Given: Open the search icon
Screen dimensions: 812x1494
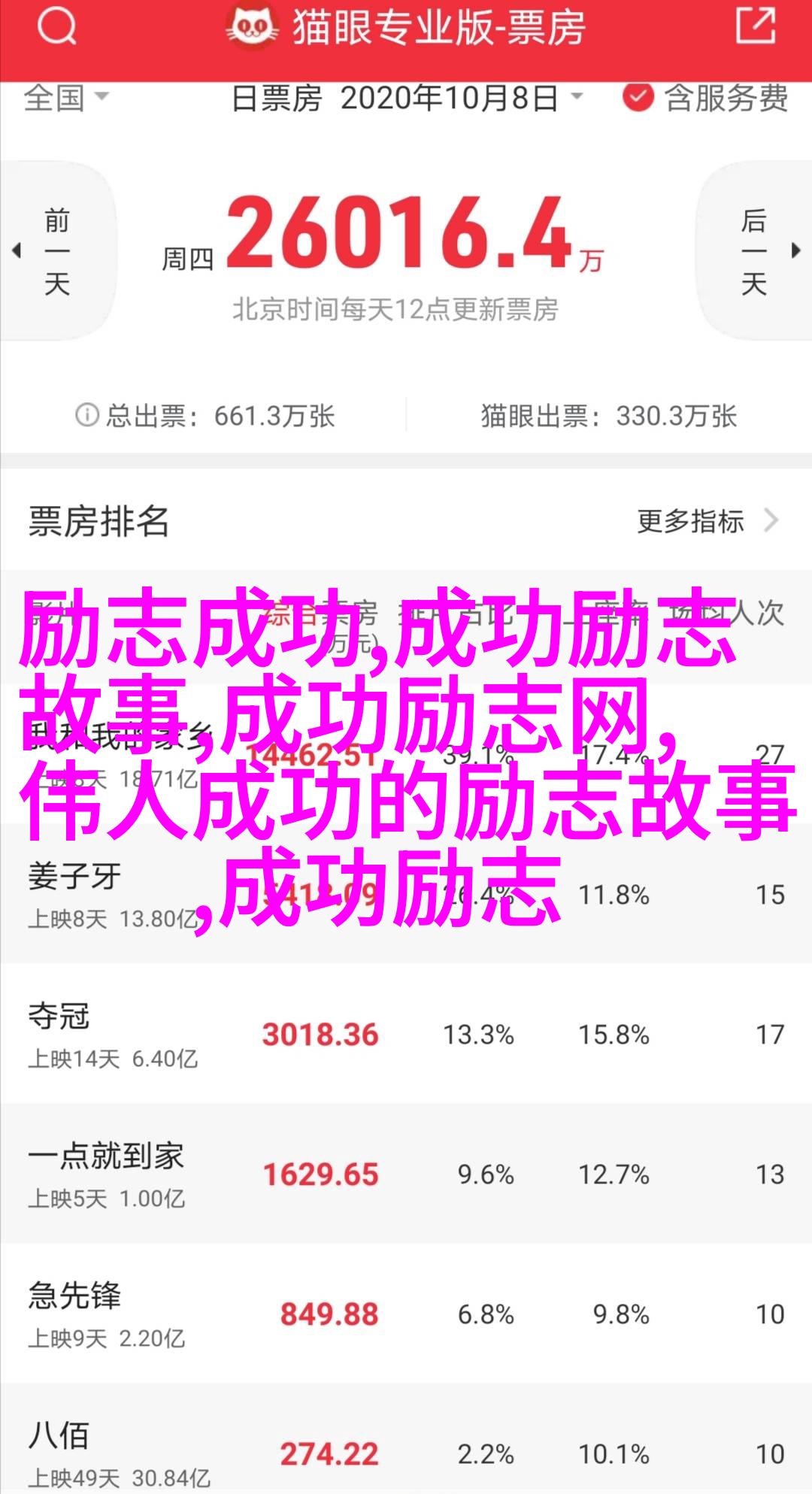Looking at the screenshot, I should (56, 29).
